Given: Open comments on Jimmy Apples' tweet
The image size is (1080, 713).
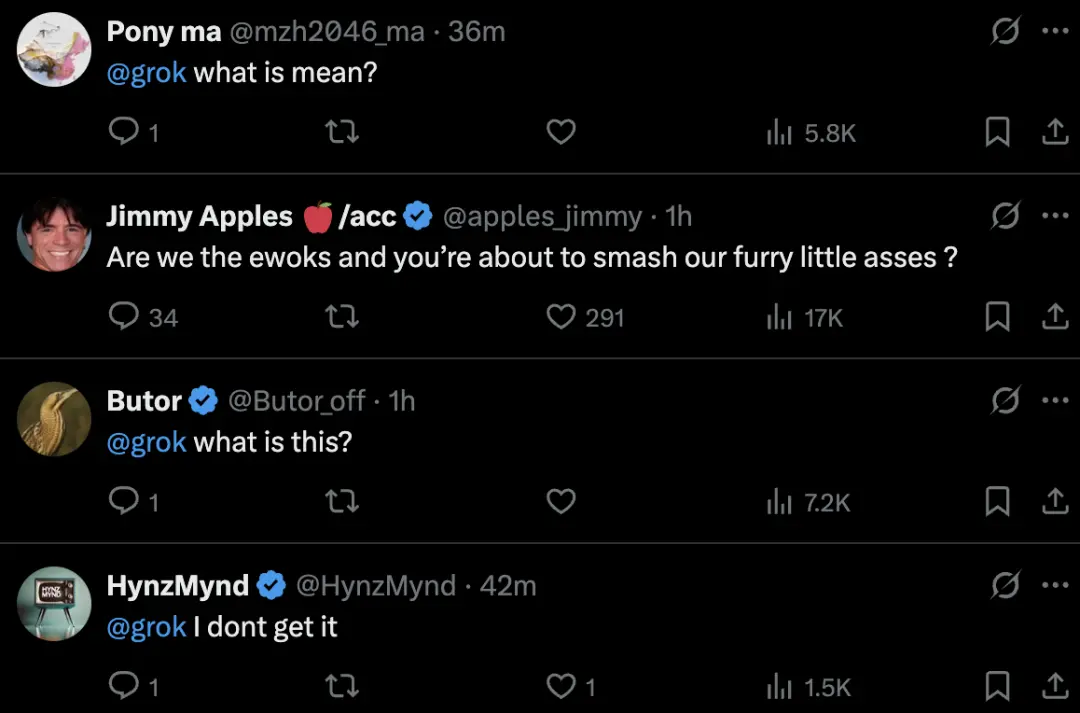Looking at the screenshot, I should tap(123, 317).
